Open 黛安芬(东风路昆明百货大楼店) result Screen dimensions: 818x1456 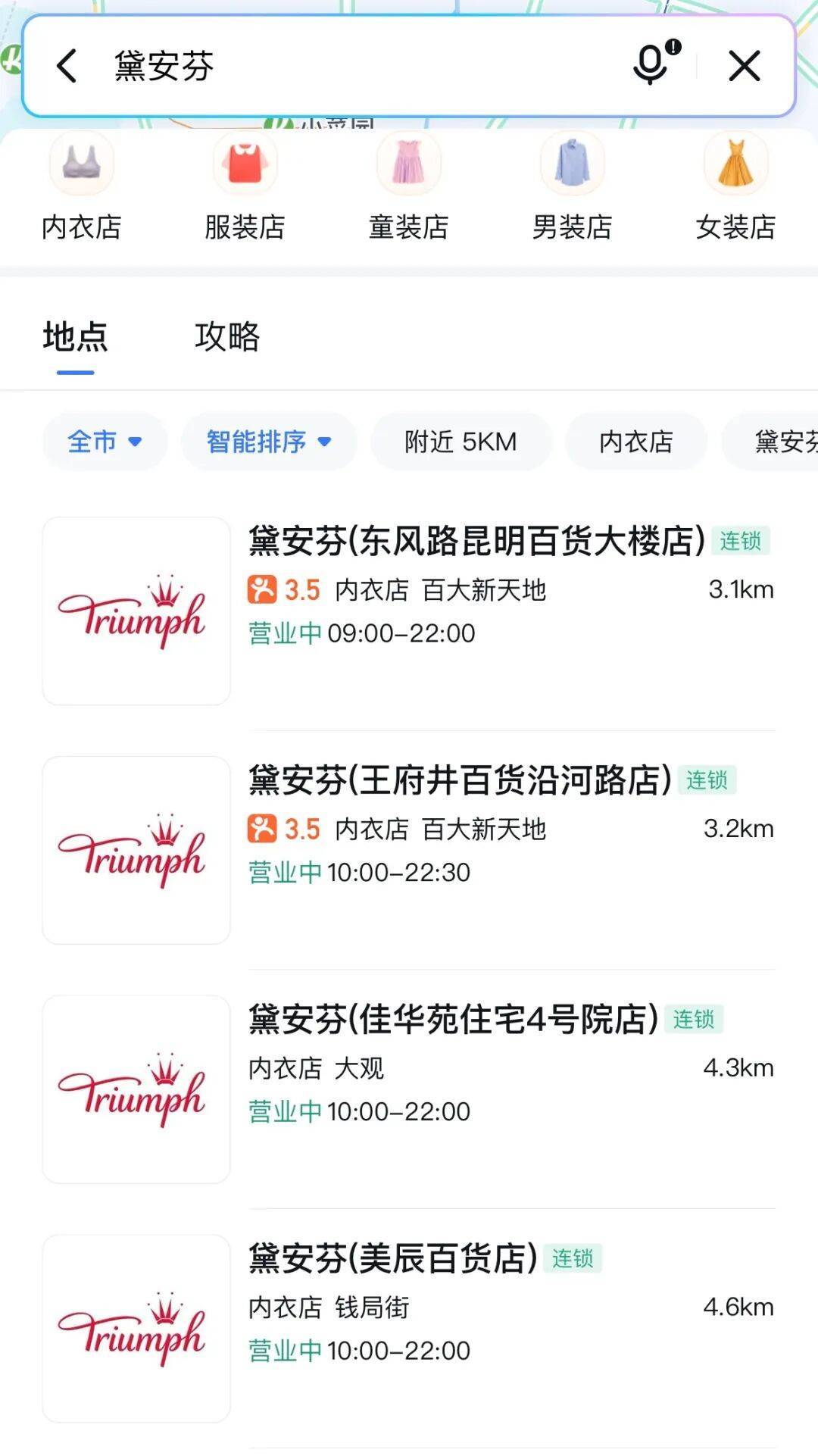pos(477,541)
